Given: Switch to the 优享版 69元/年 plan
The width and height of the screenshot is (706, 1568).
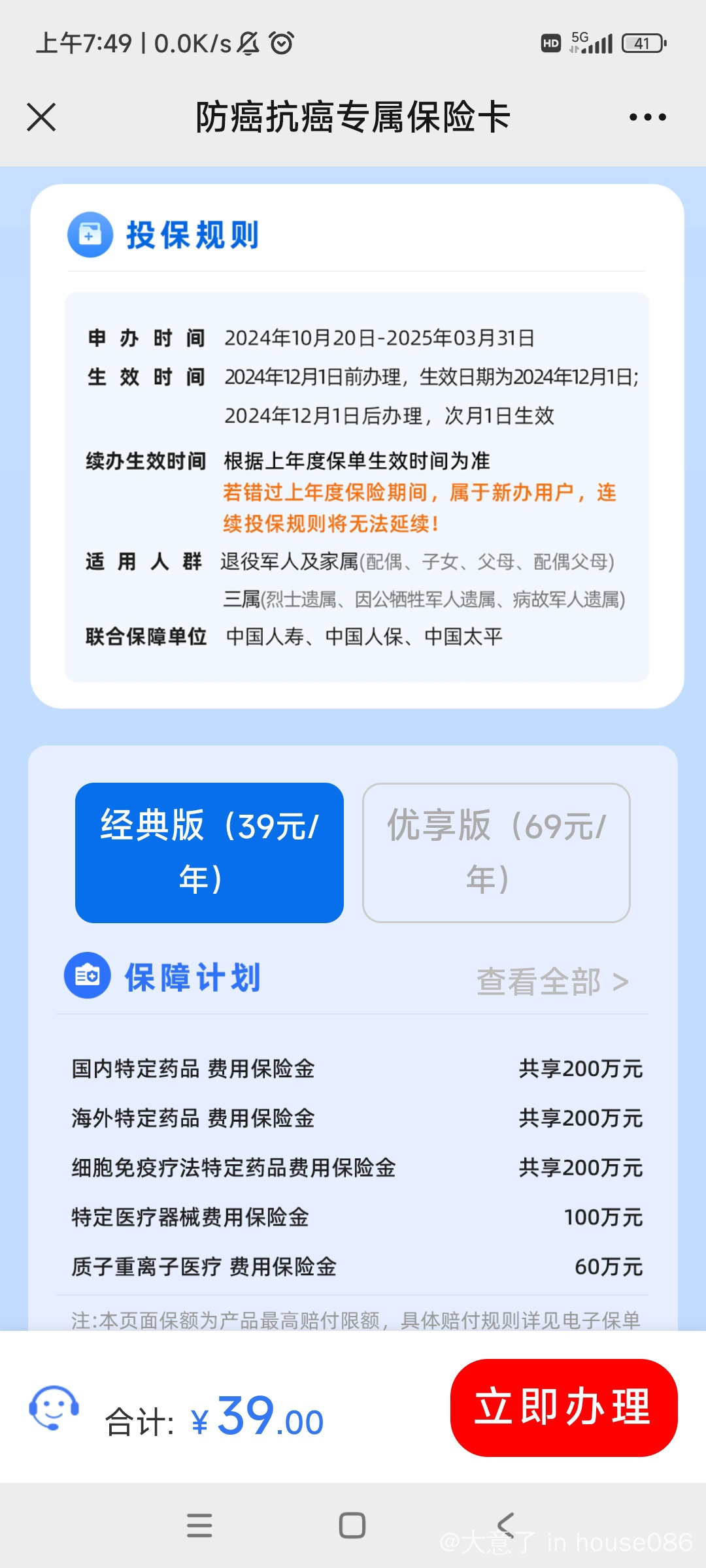Looking at the screenshot, I should 496,853.
